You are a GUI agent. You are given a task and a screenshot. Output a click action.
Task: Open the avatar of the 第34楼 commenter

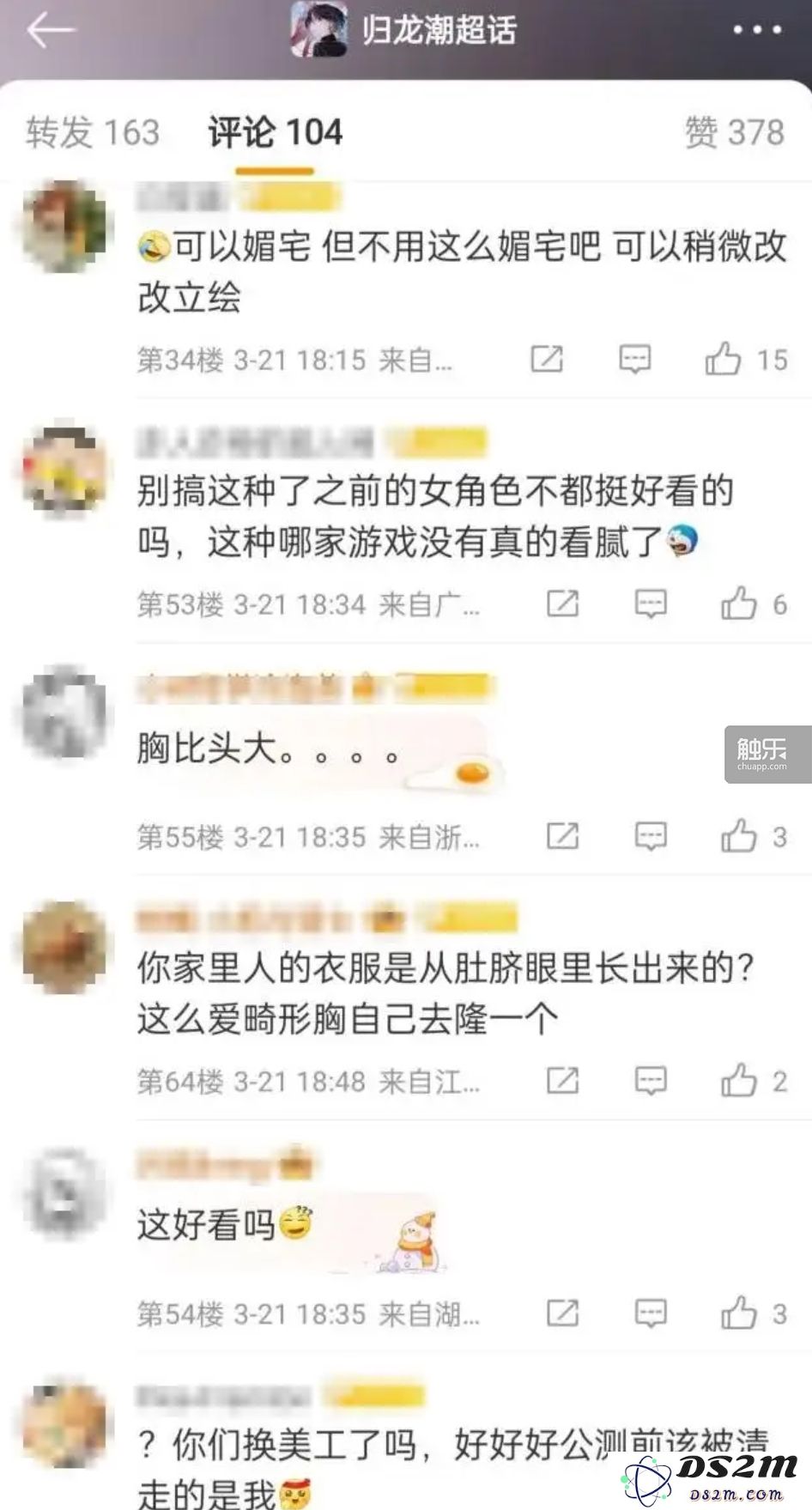(65, 227)
